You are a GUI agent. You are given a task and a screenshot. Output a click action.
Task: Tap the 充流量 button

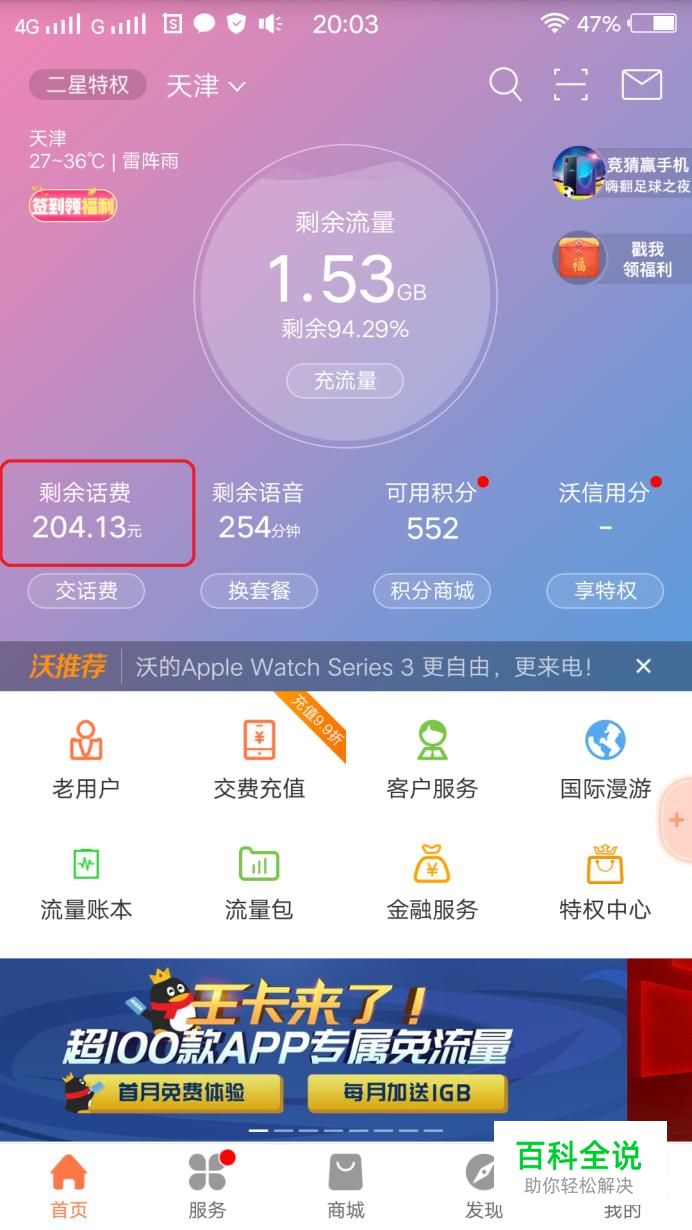345,381
